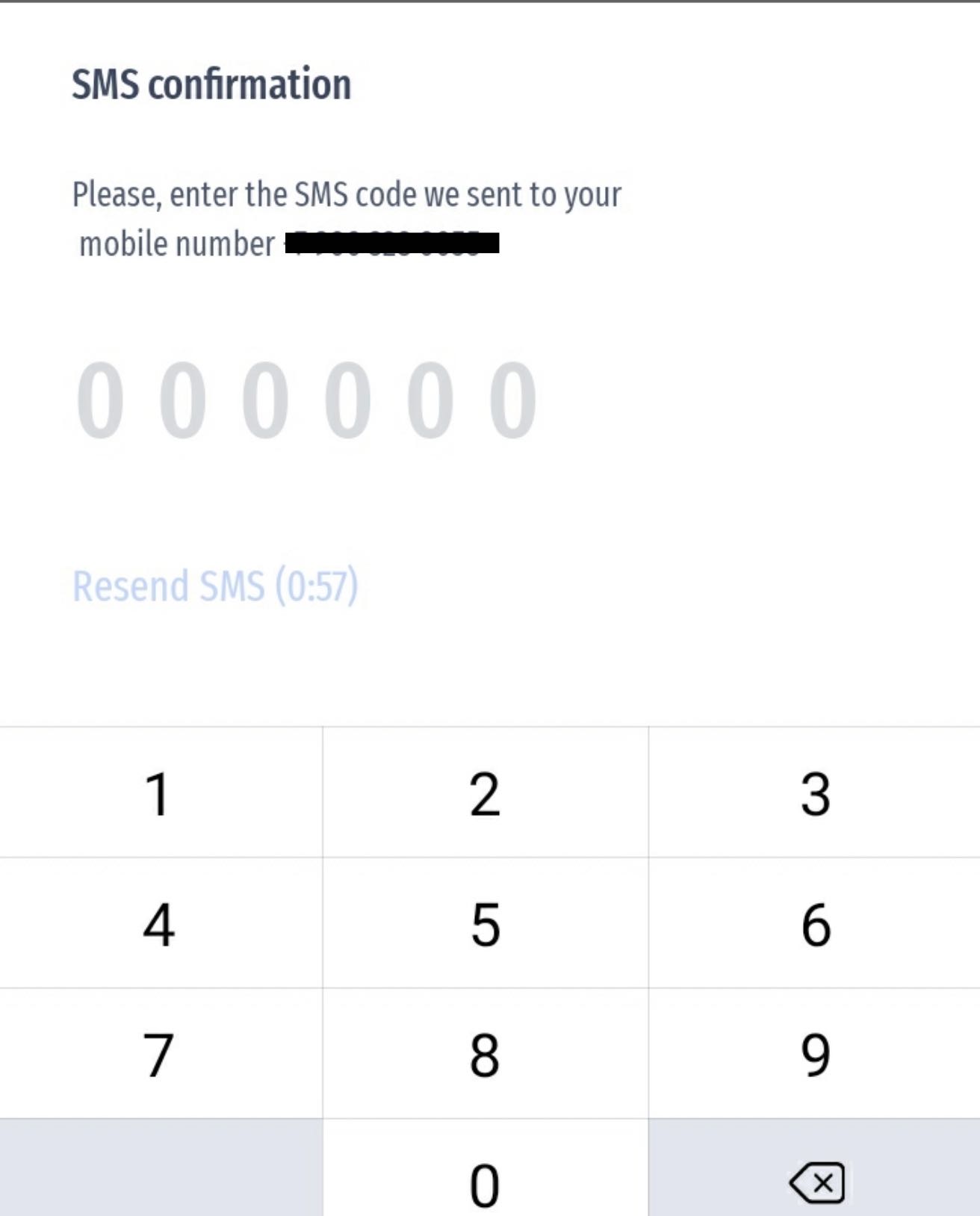Enter digit 1 on the keypad
The height and width of the screenshot is (1216, 980).
[x=159, y=793]
